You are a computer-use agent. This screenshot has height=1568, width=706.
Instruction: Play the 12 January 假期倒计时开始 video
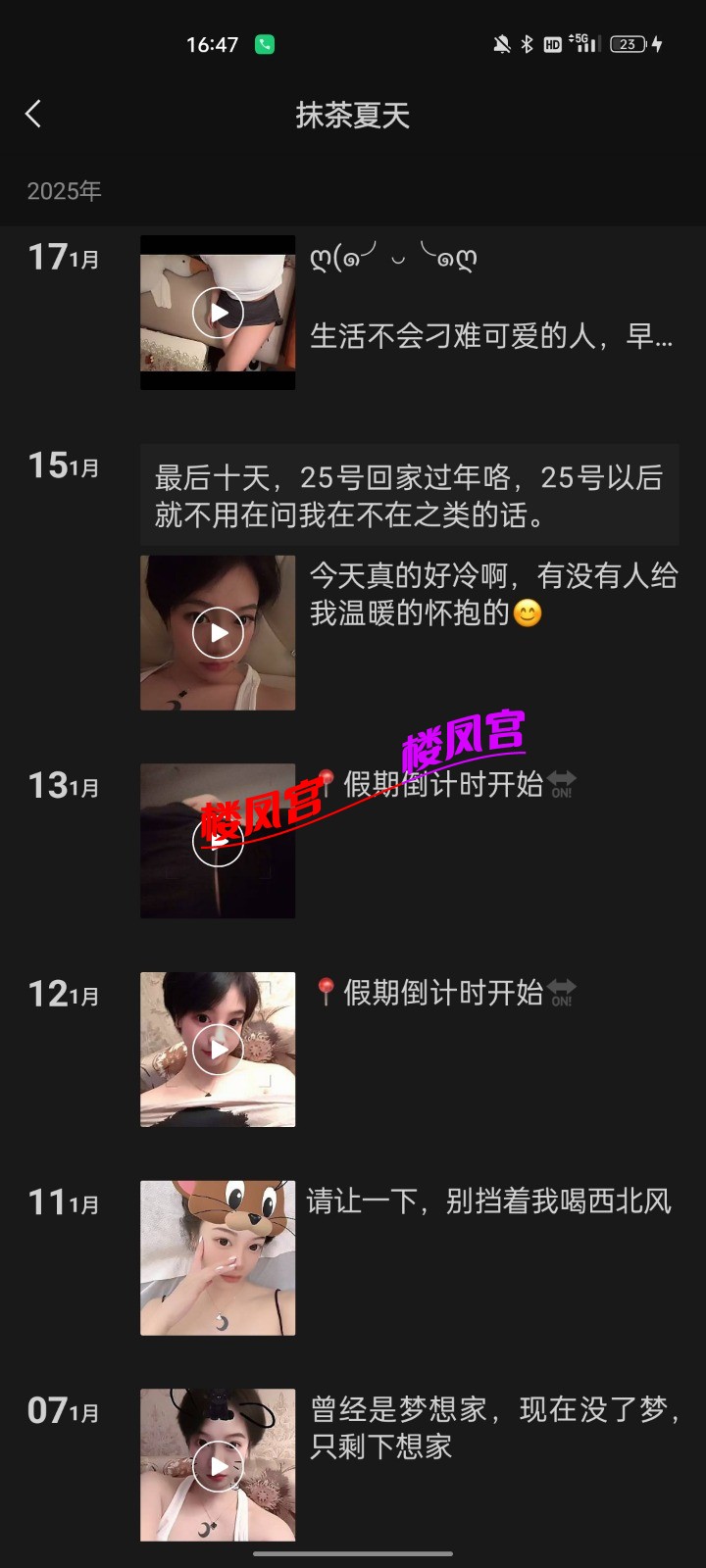tap(218, 1050)
